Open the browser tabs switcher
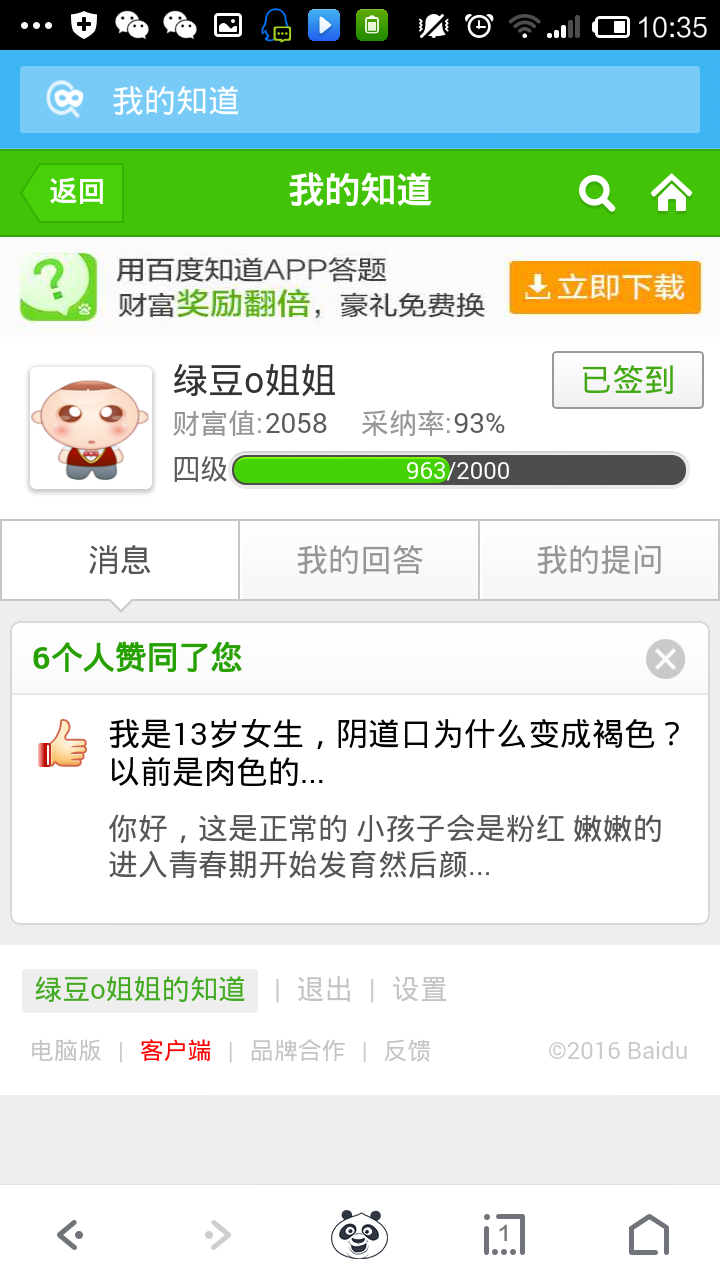This screenshot has width=720, height=1280. [x=504, y=1235]
